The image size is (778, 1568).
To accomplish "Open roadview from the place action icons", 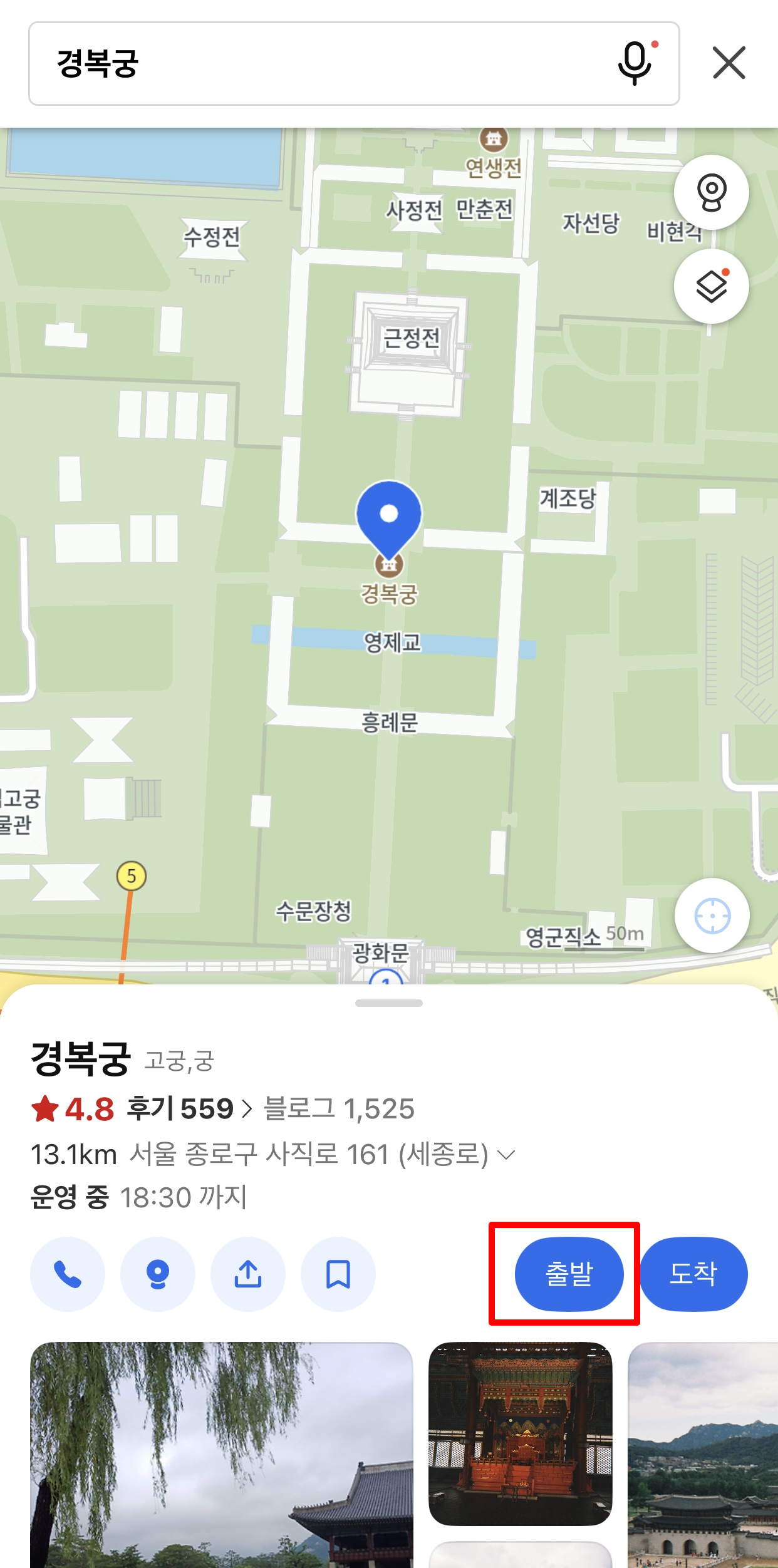I will [x=157, y=1274].
